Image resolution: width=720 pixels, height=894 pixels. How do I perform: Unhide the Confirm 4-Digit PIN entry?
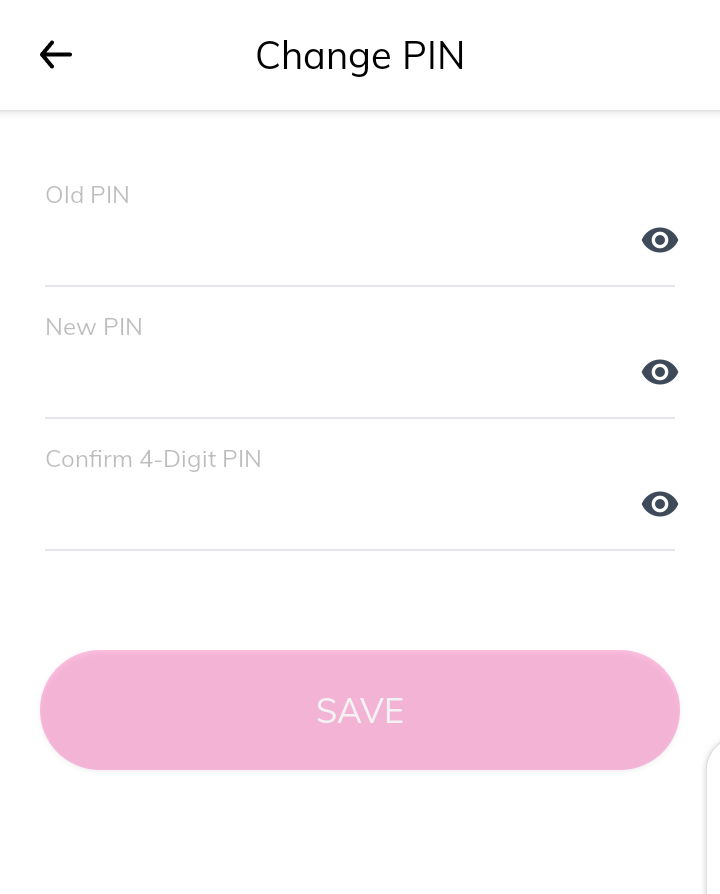659,504
